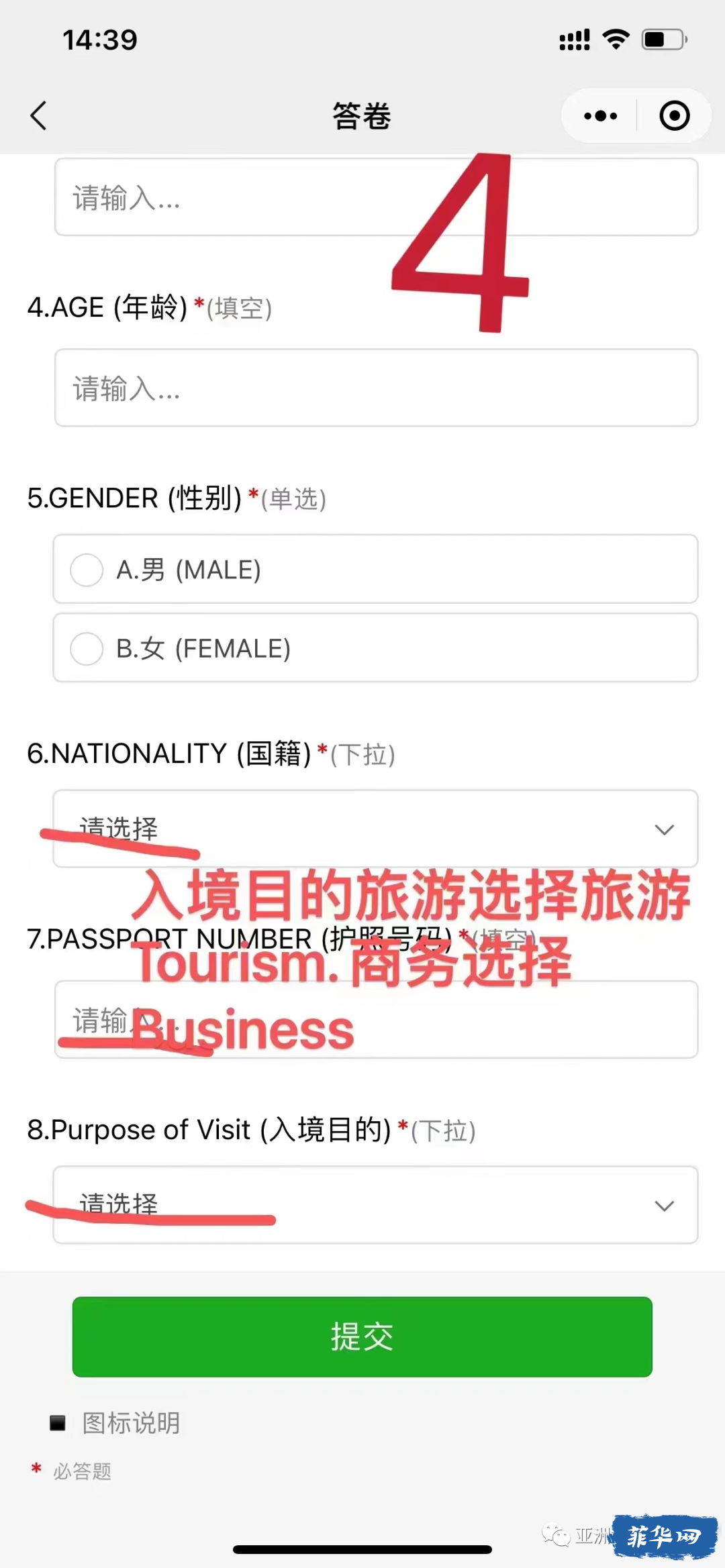725x1568 pixels.
Task: Tap the AGE input field
Action: click(376, 388)
